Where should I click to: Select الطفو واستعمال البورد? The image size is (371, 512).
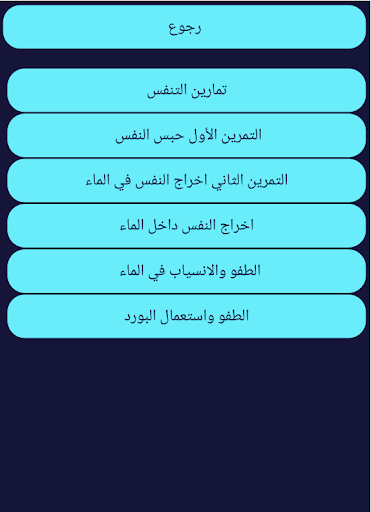[187, 316]
